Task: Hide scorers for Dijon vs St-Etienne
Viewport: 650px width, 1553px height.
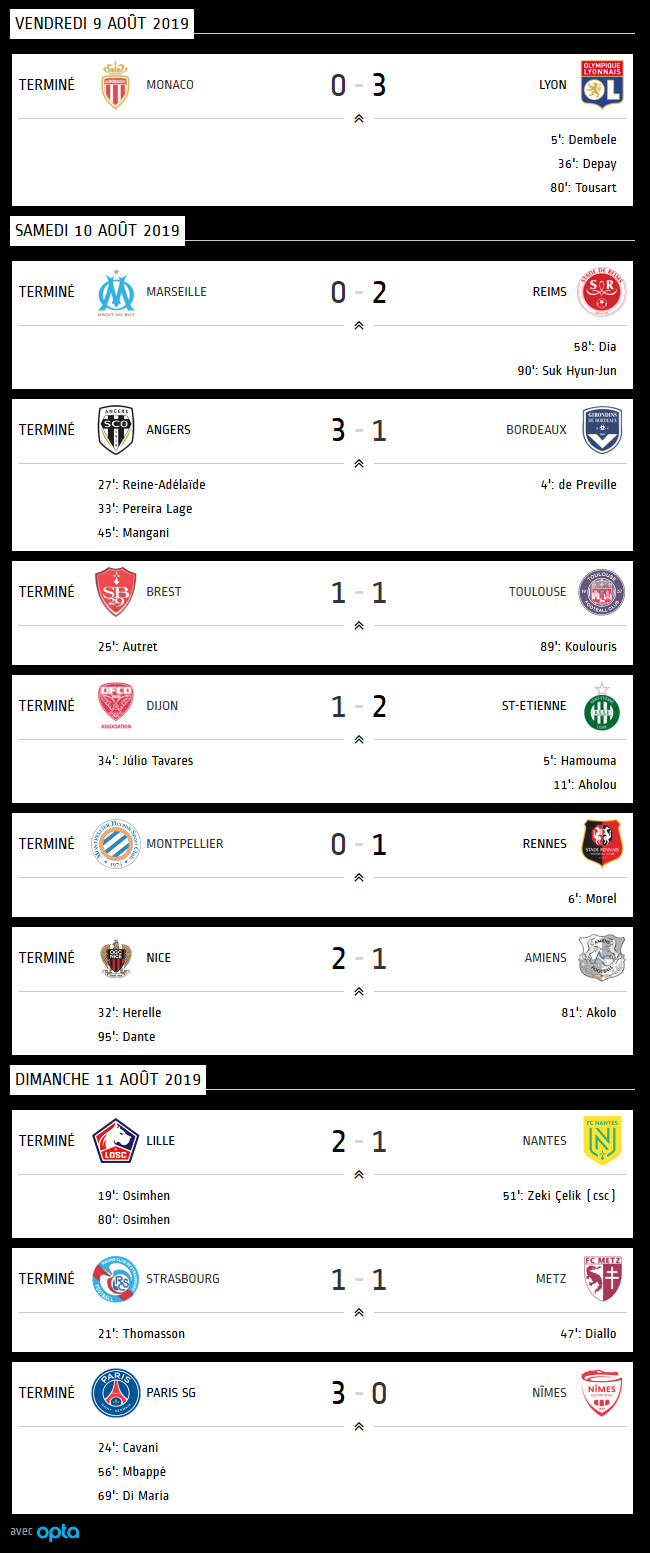Action: 358,740
